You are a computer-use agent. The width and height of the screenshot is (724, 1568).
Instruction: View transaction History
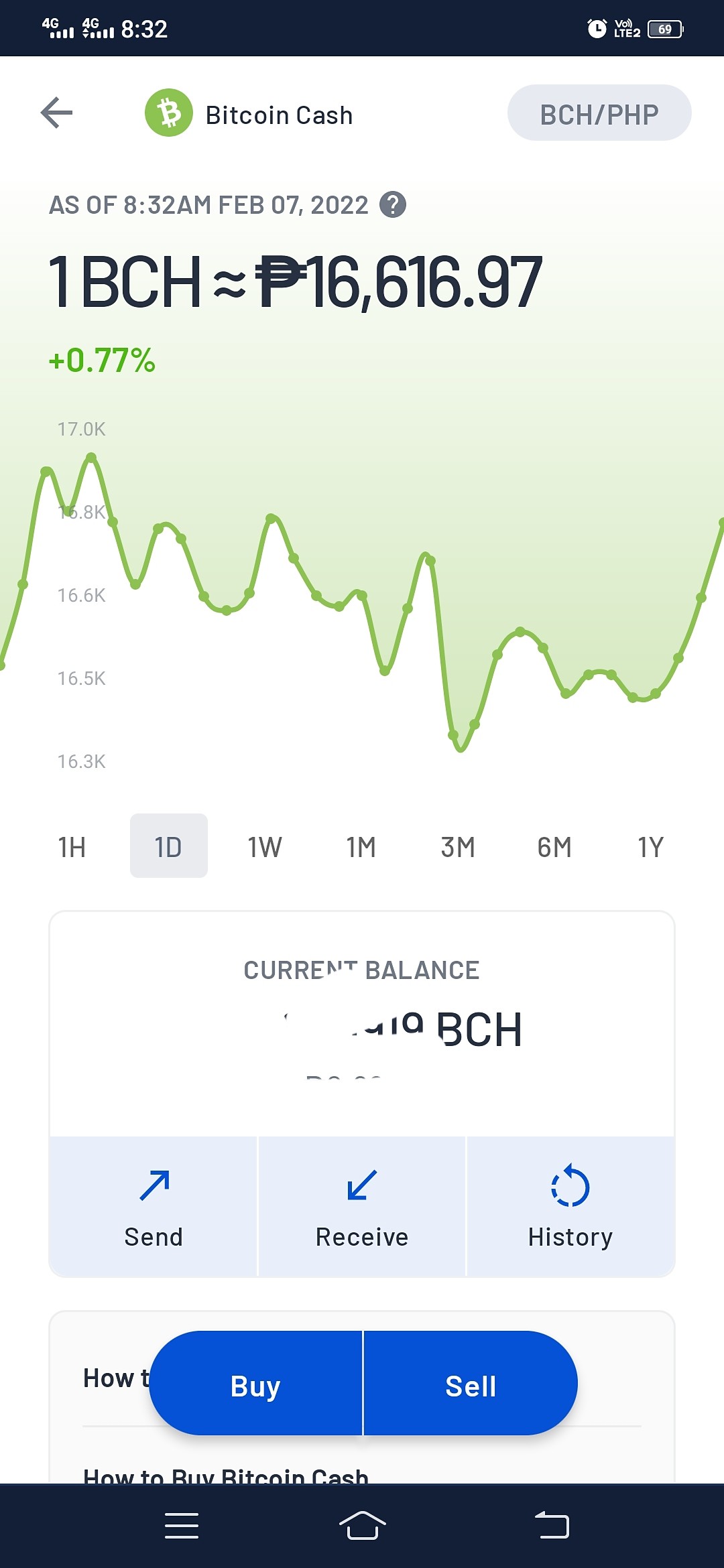click(x=570, y=1207)
